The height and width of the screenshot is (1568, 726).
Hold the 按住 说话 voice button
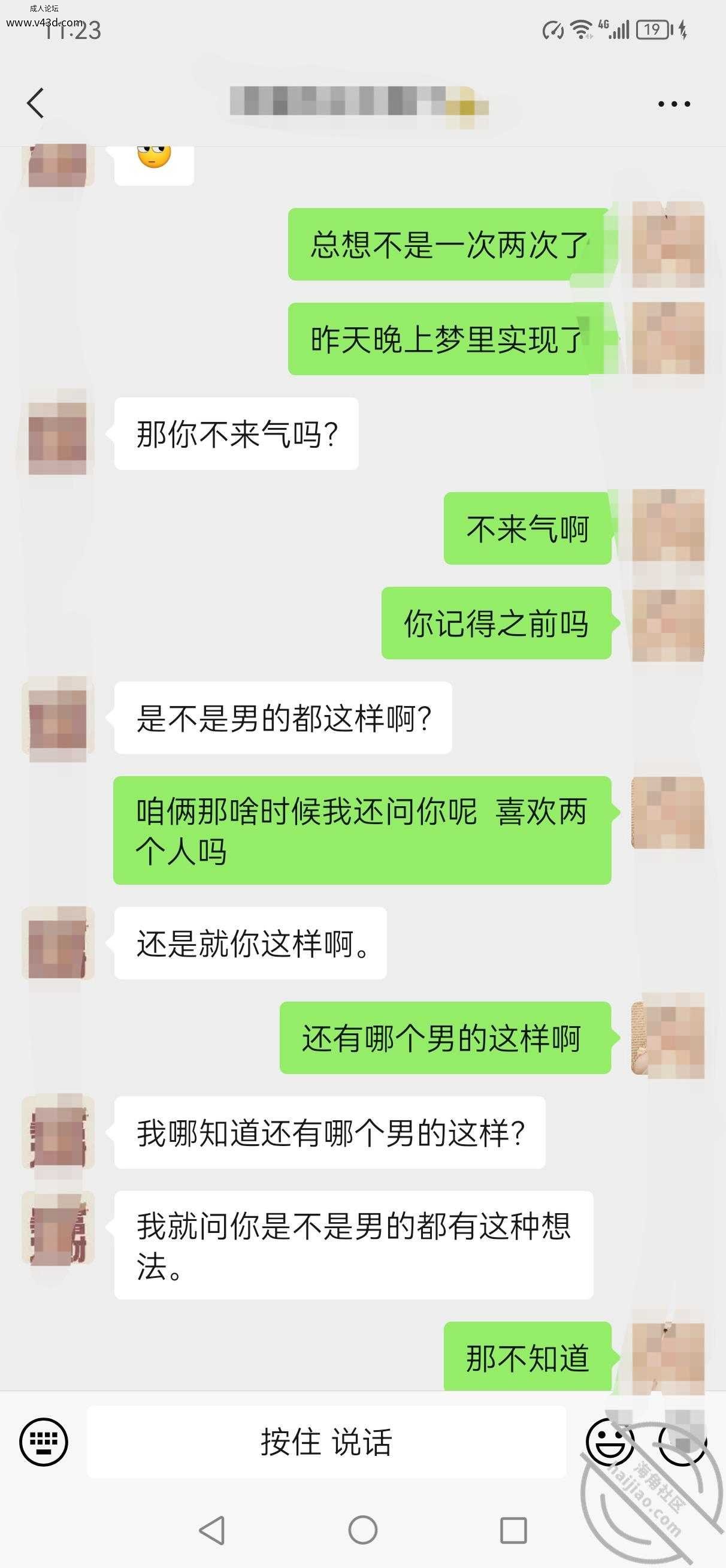click(x=327, y=1442)
